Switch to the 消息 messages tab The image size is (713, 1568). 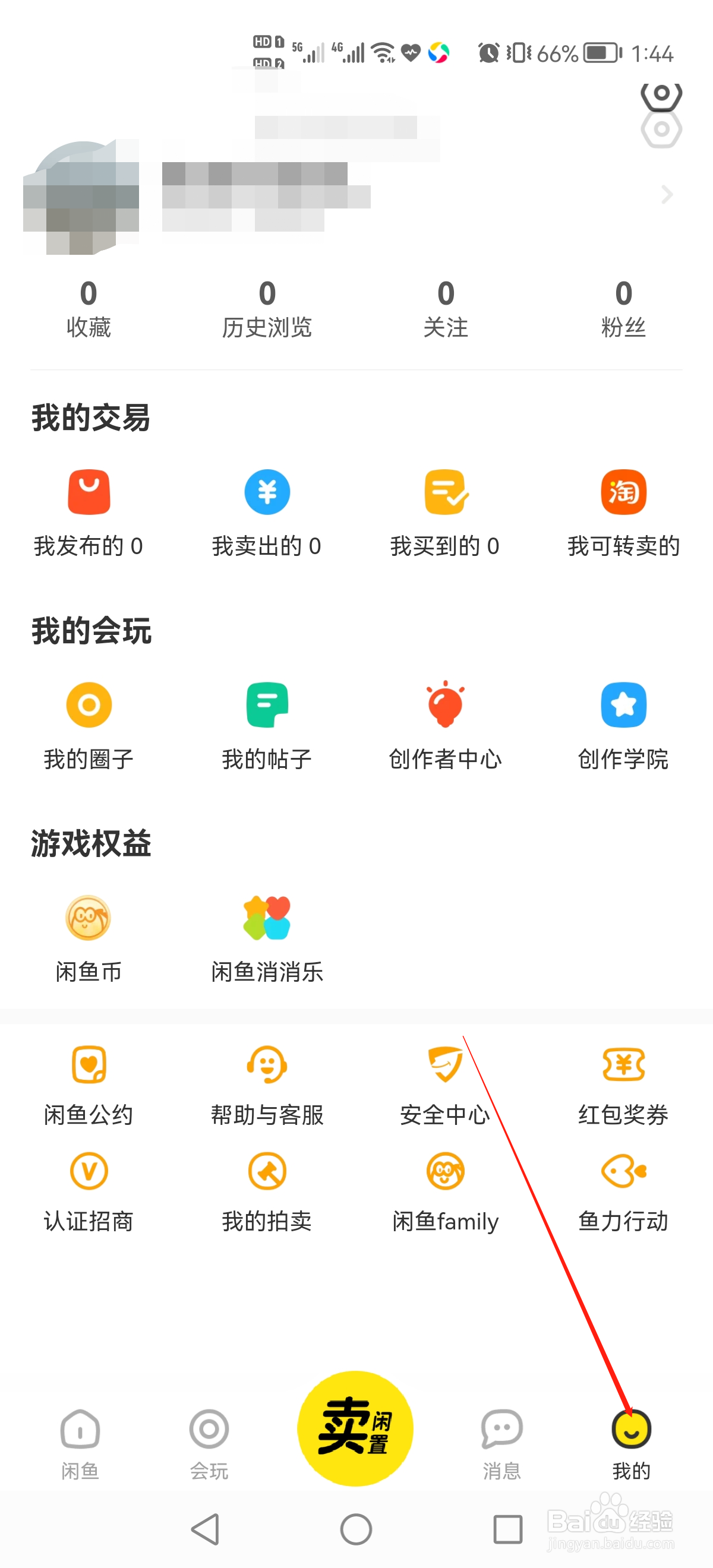tap(501, 1444)
